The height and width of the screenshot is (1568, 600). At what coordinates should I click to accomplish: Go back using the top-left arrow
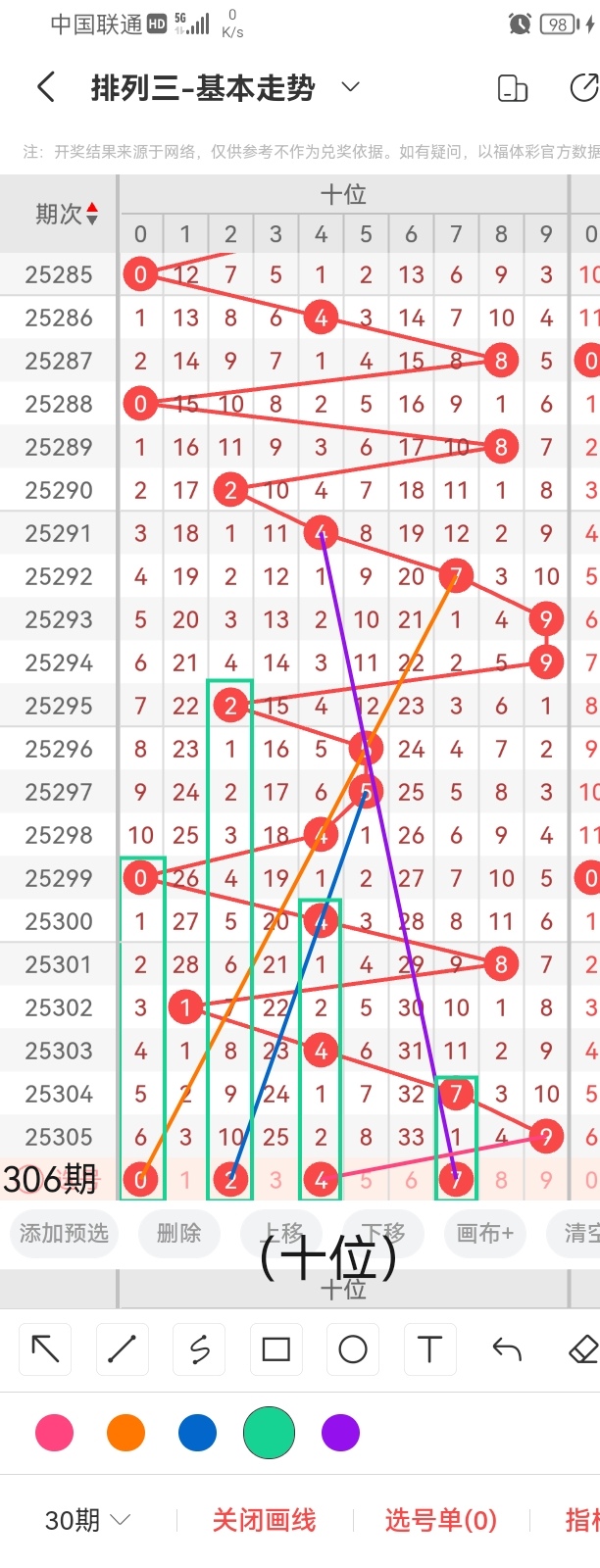pyautogui.click(x=45, y=87)
